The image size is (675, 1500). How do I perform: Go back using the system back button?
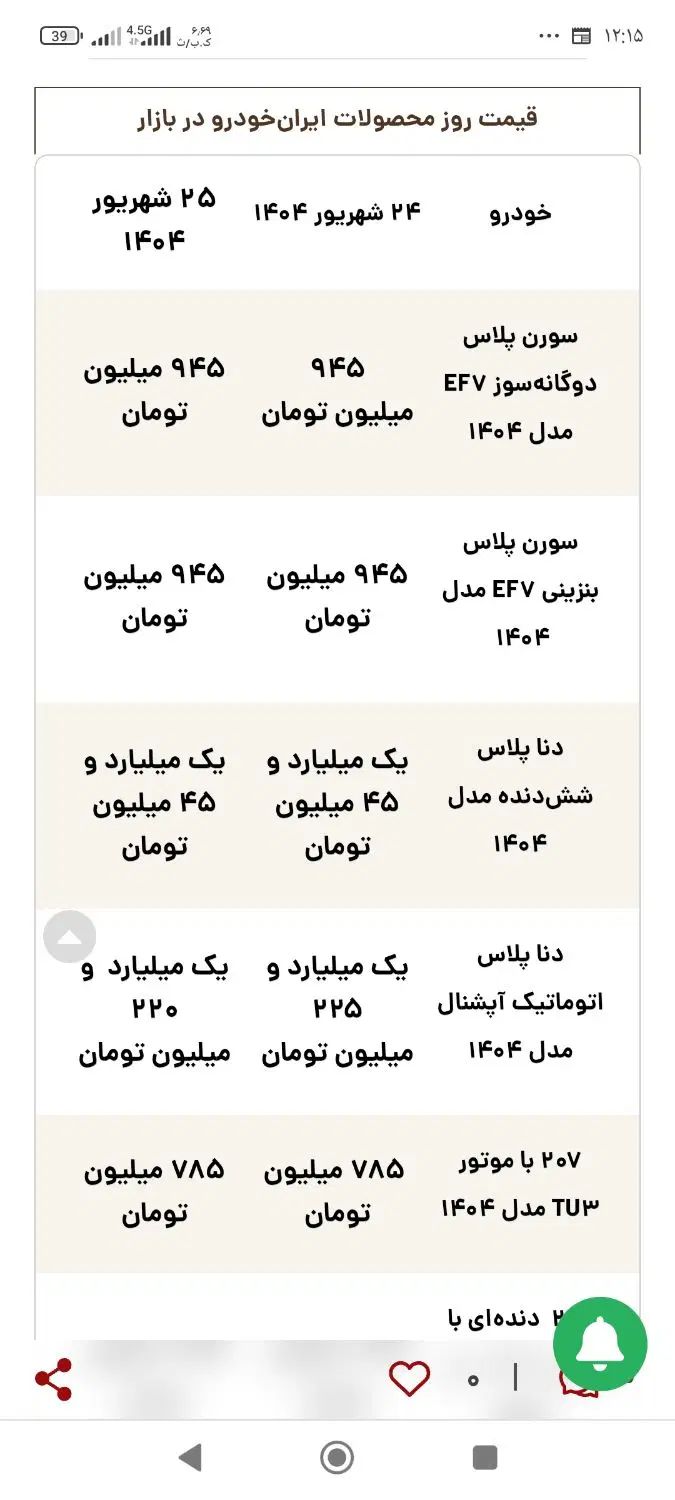(190, 1457)
